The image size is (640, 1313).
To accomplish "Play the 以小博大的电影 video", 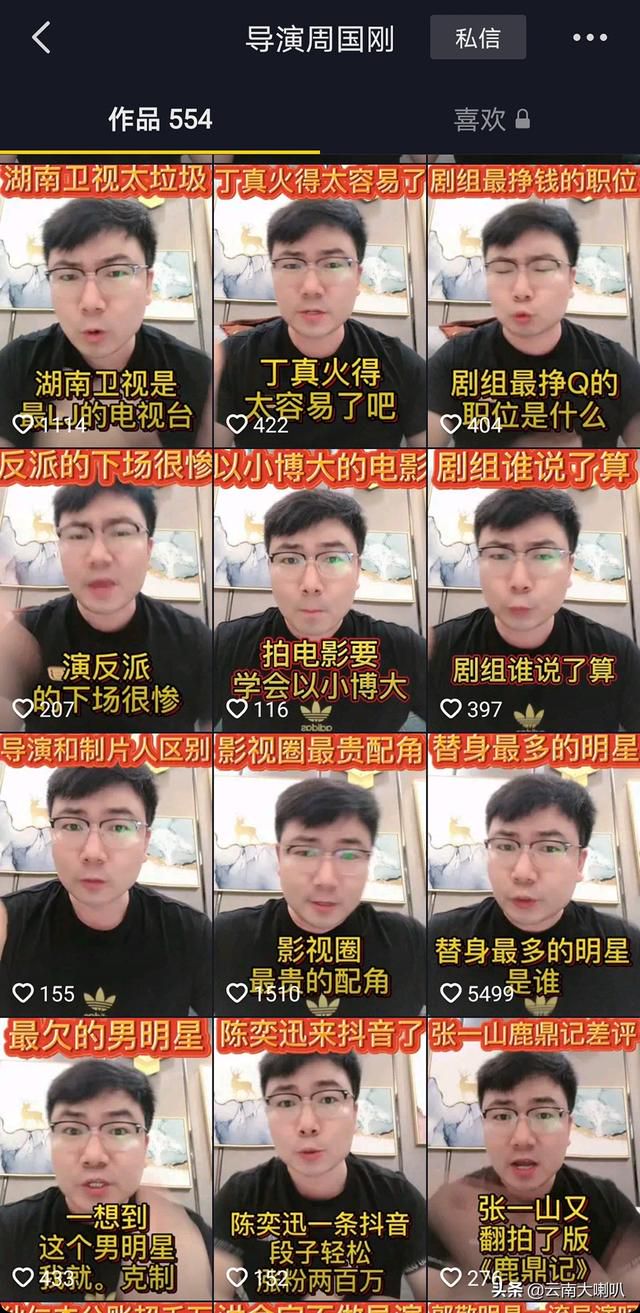I will pyautogui.click(x=320, y=589).
